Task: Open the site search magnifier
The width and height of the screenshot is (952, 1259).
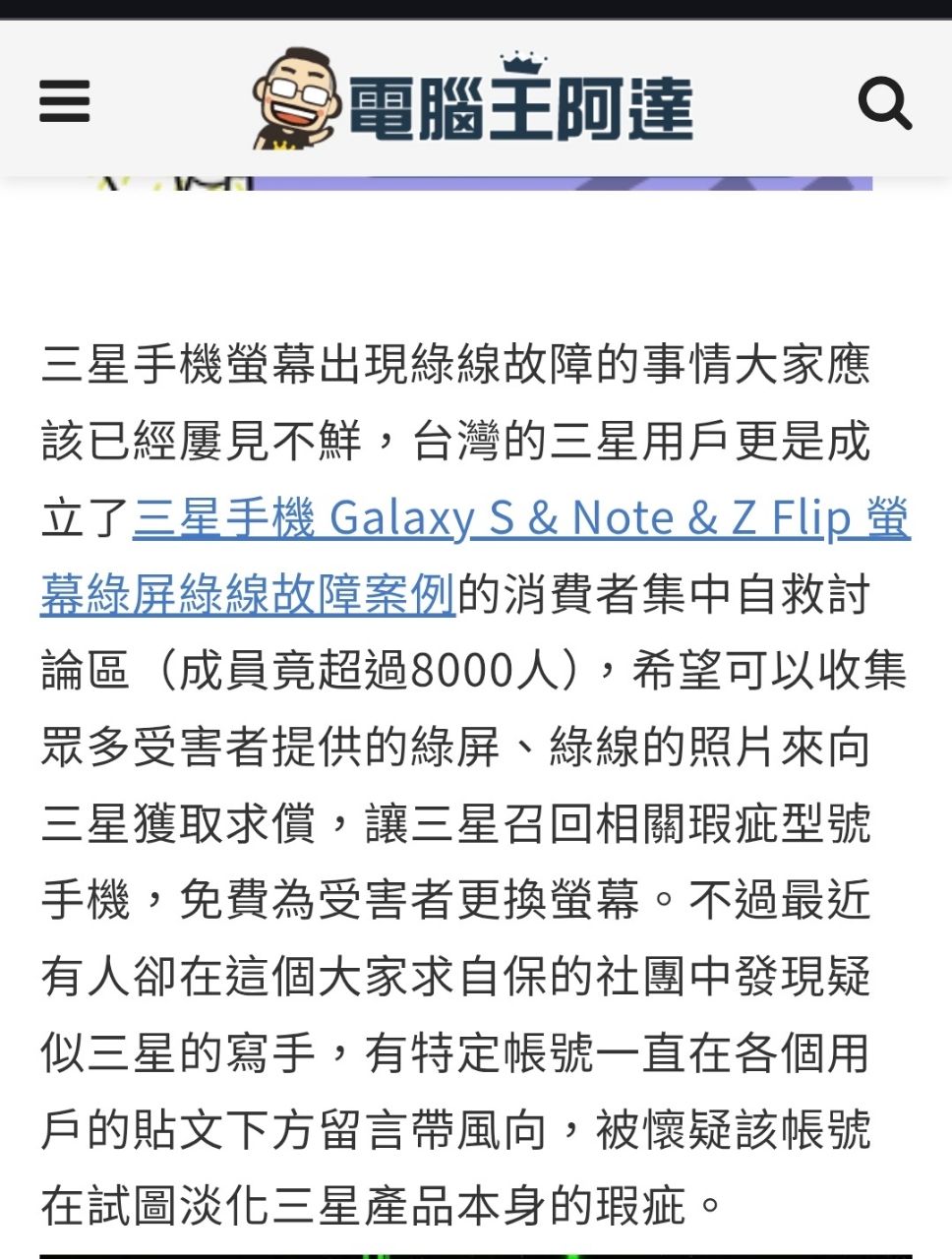Action: tap(884, 103)
